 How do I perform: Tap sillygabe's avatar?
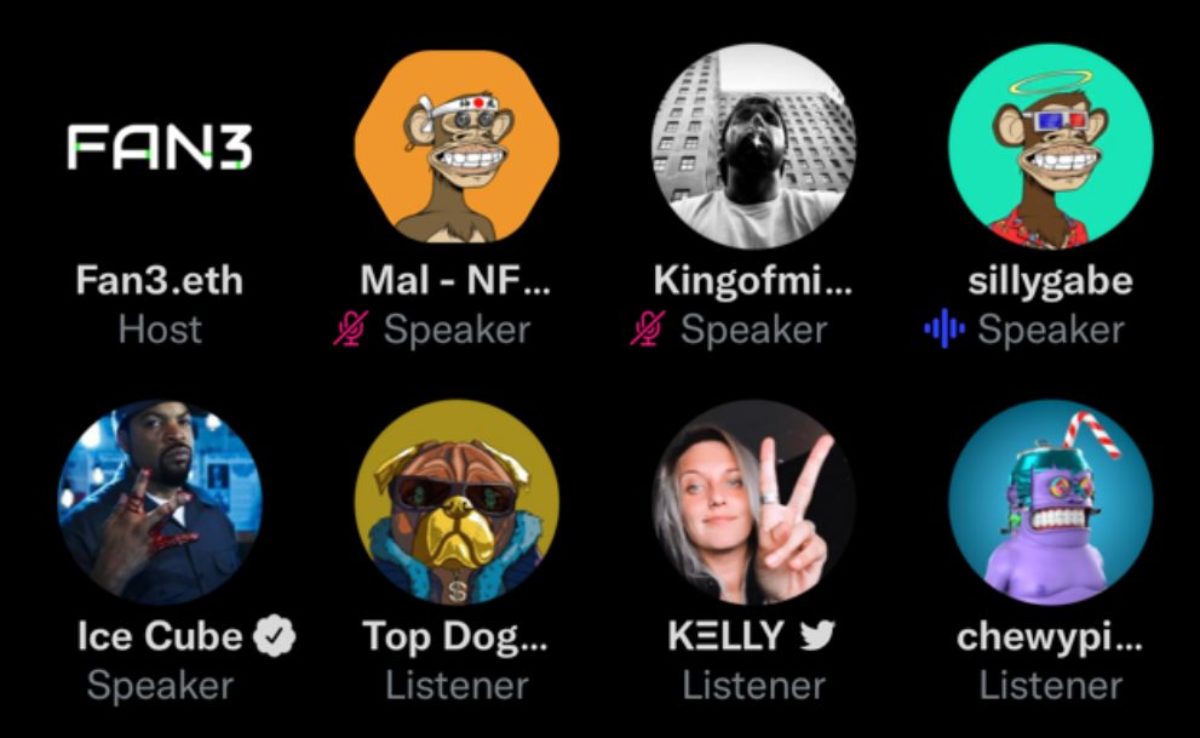coord(1050,148)
